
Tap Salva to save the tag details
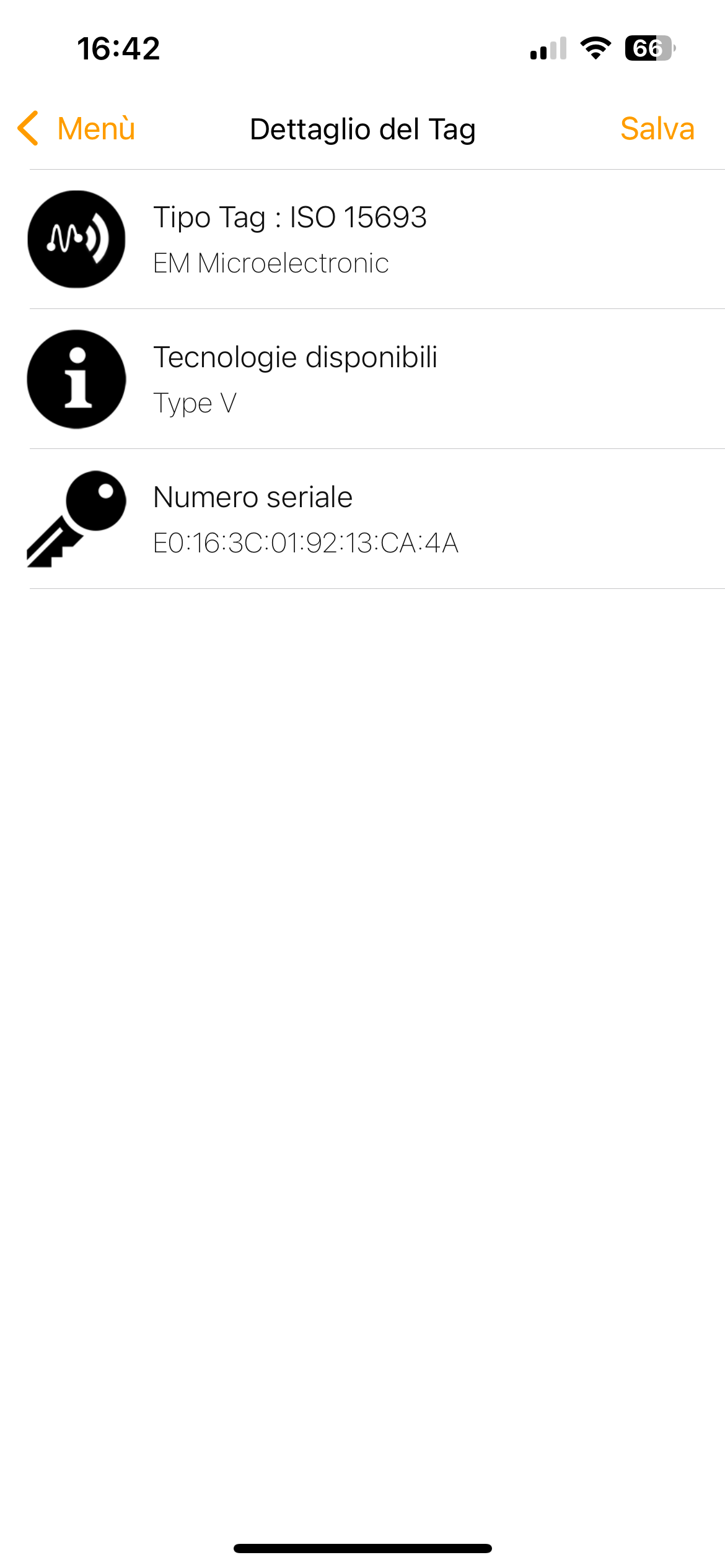(x=657, y=129)
